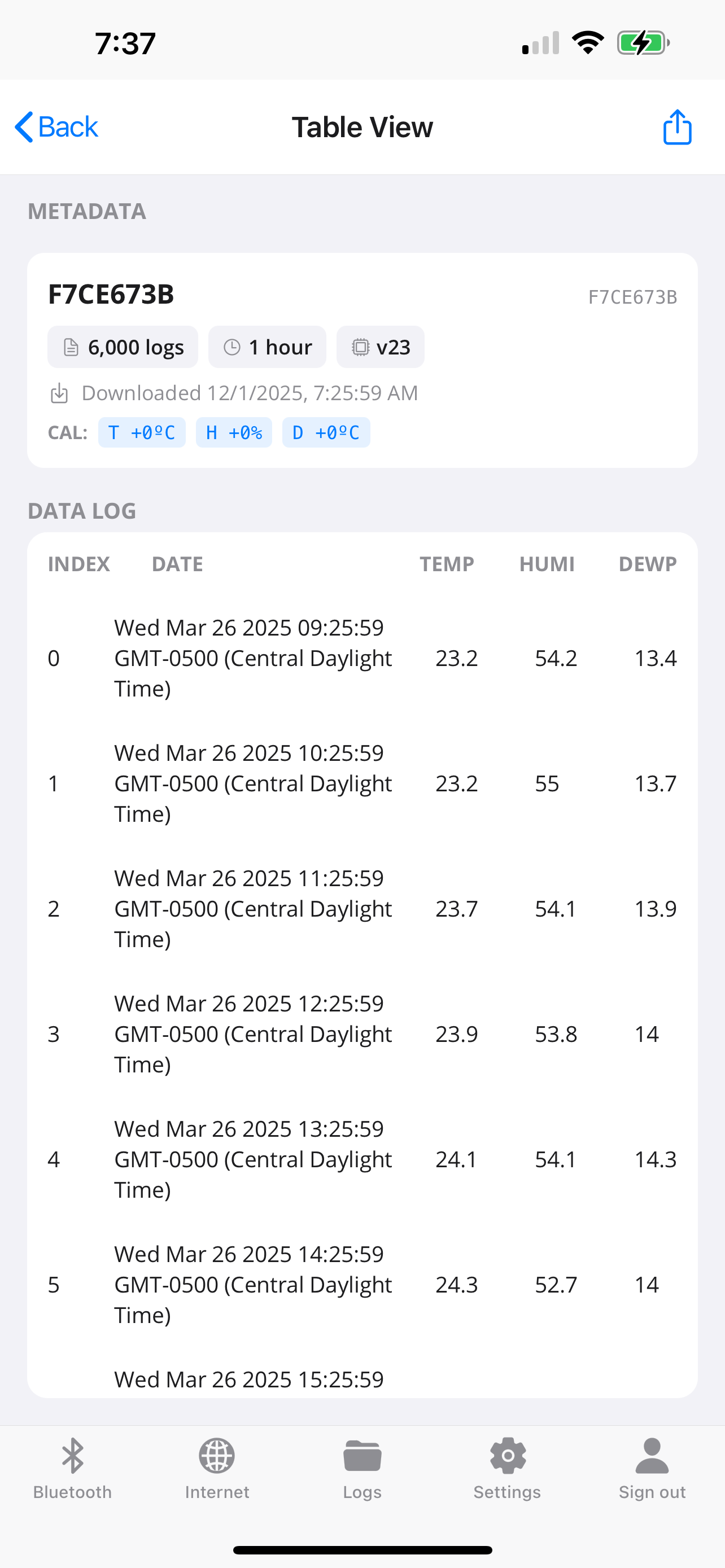Tap the clock icon in 1 hour badge
725x1568 pixels.
pyautogui.click(x=233, y=347)
